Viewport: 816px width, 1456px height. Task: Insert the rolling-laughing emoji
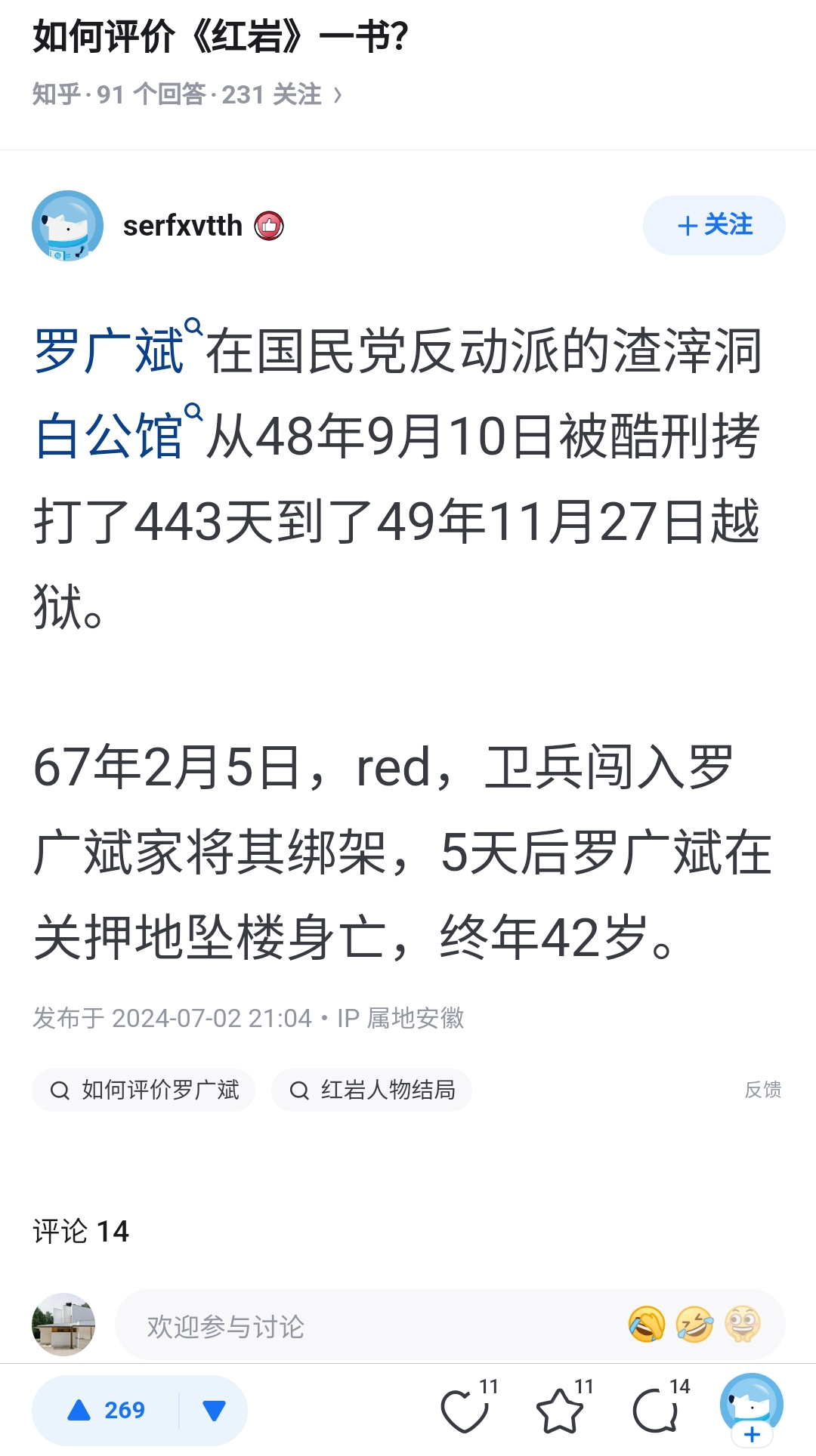[x=694, y=1325]
